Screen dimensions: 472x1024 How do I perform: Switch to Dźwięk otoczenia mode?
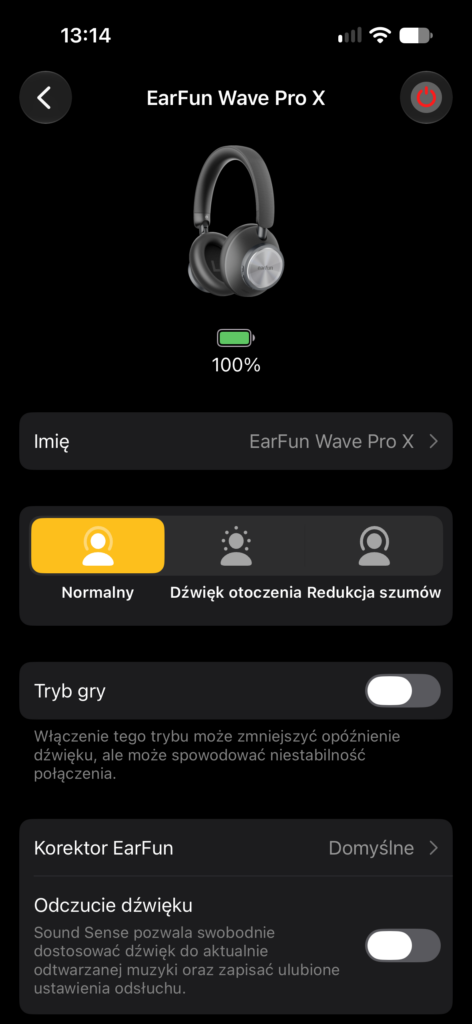click(x=235, y=546)
